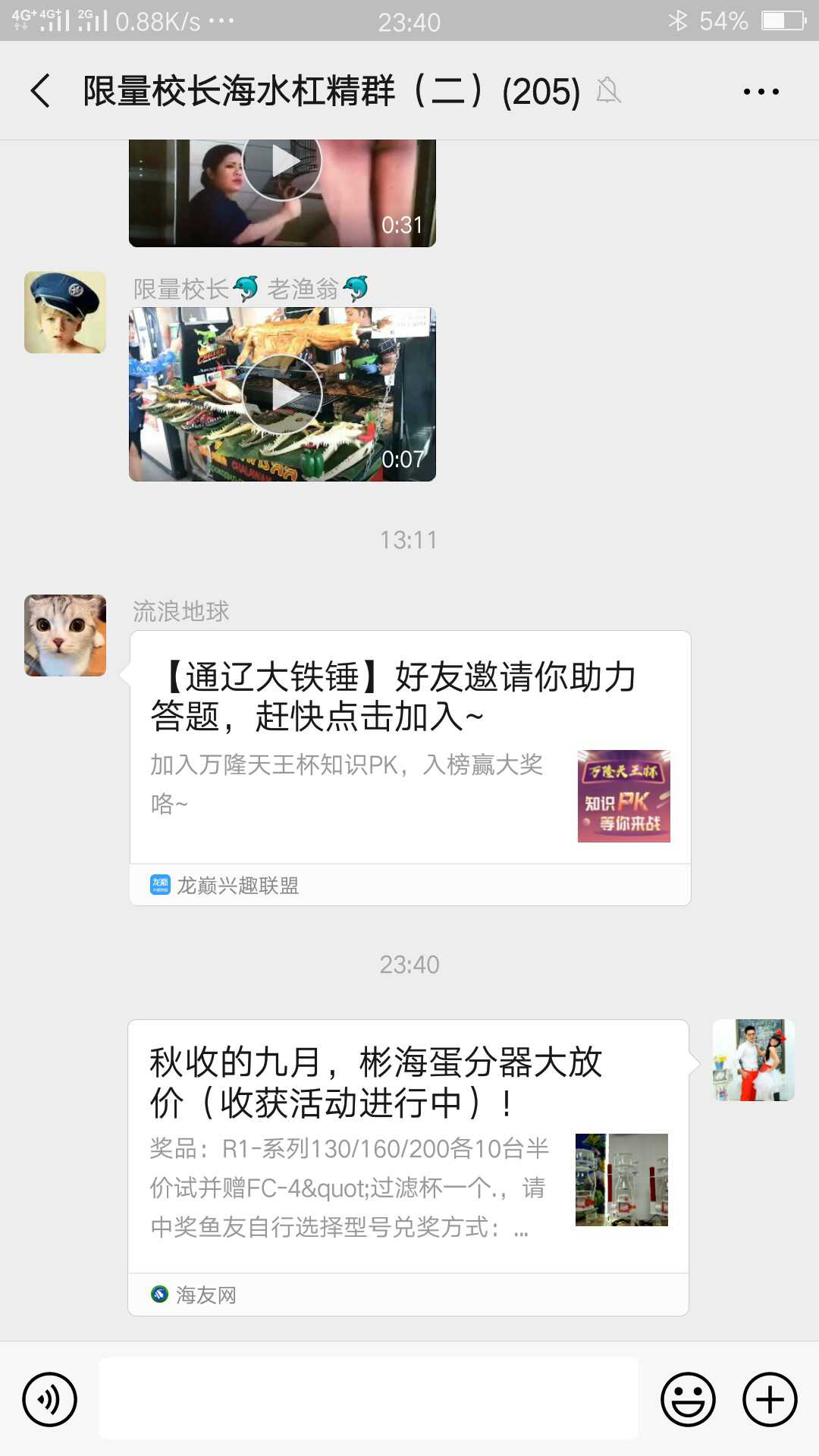The image size is (819, 1456).
Task: Go back from the group chat
Action: click(x=41, y=91)
